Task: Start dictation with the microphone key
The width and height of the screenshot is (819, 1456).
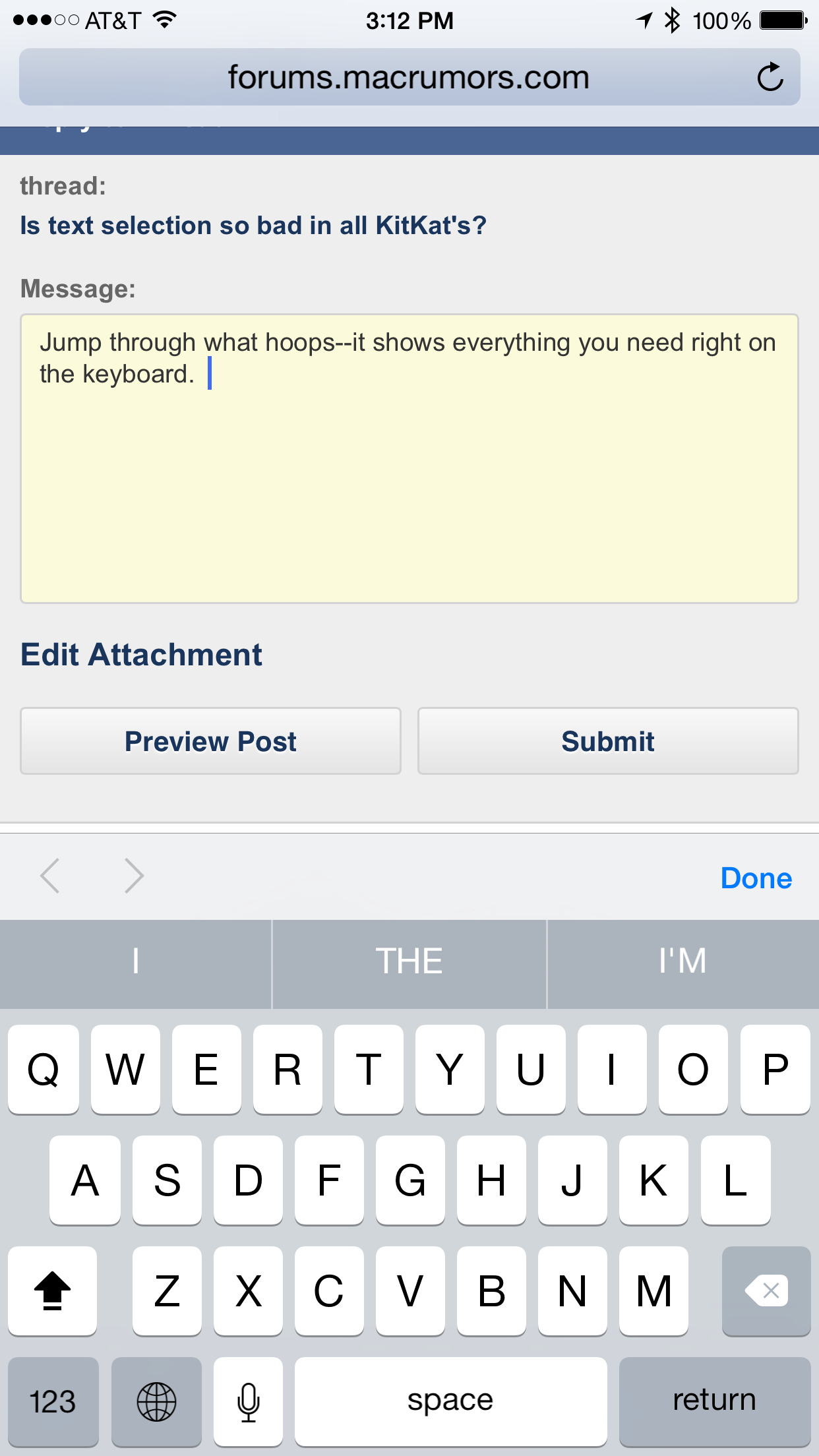Action: (x=249, y=1401)
